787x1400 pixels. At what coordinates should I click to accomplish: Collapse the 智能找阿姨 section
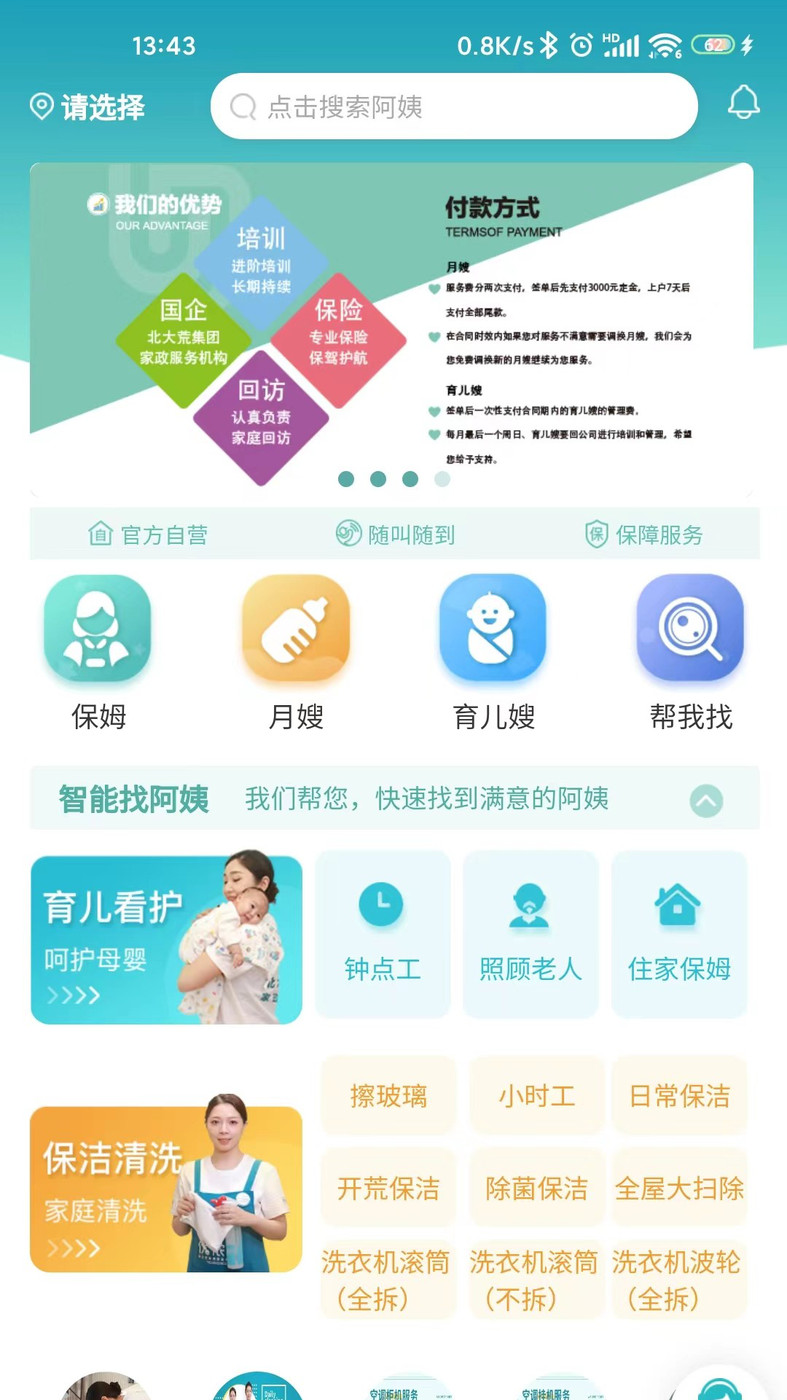tap(706, 800)
